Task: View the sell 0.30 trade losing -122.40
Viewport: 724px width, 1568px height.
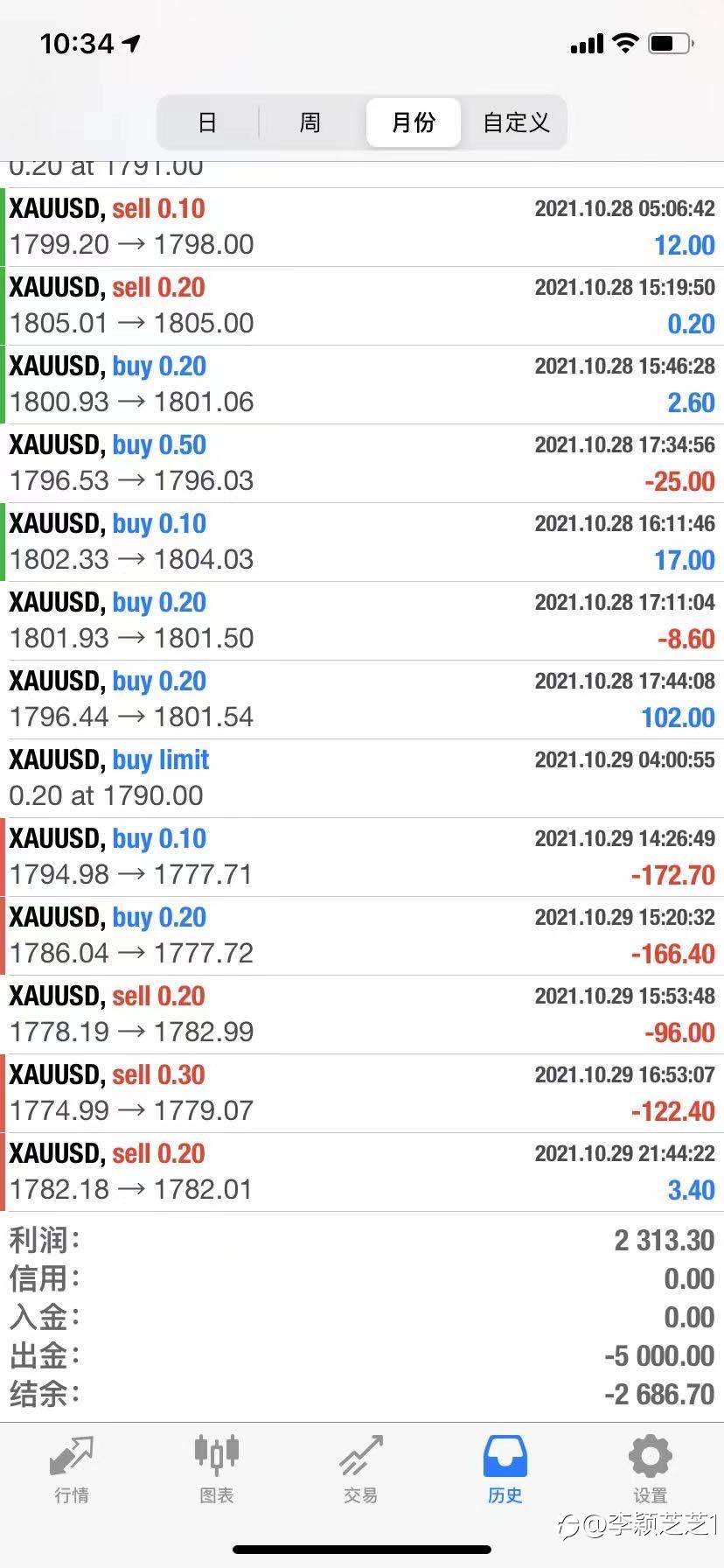Action: click(x=362, y=1094)
